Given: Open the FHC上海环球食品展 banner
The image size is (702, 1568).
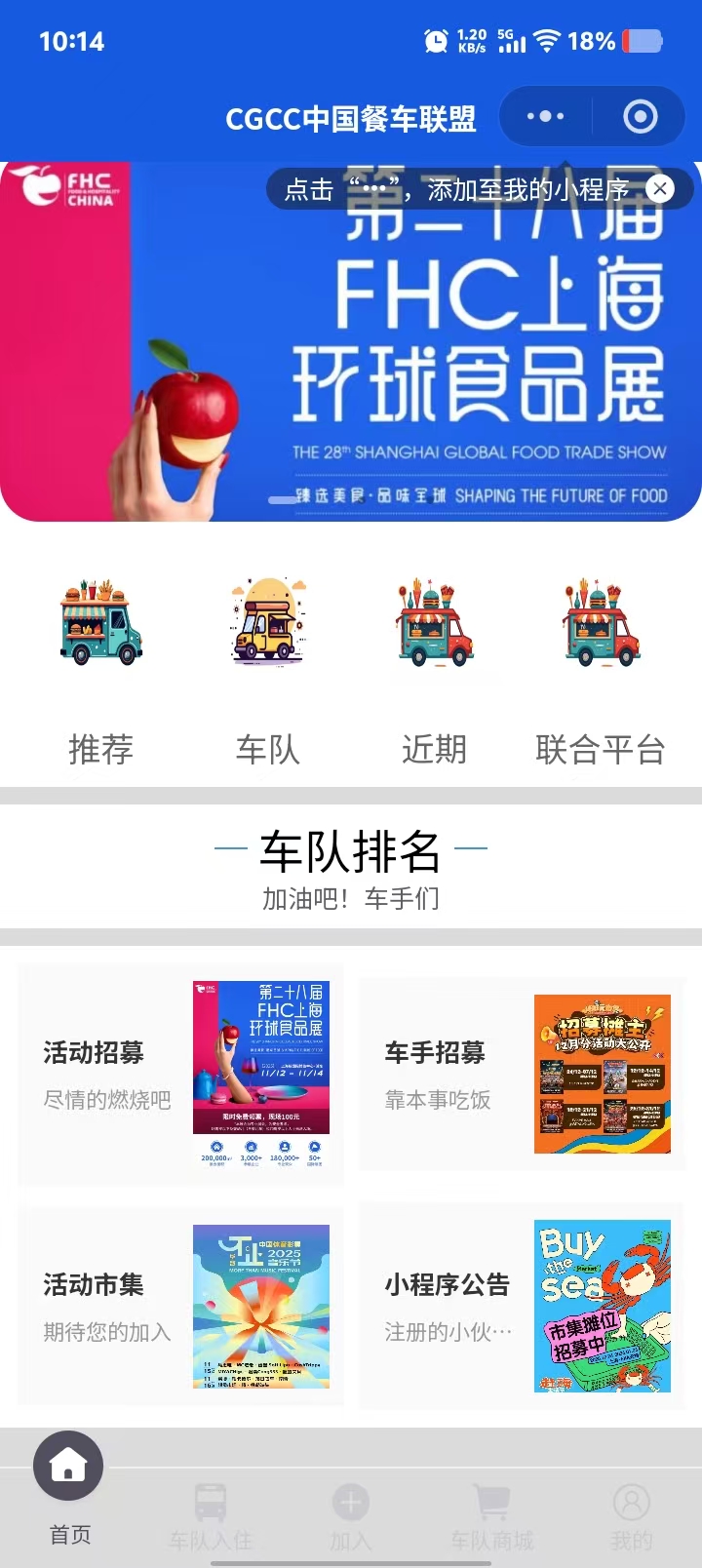Looking at the screenshot, I should click(x=351, y=371).
